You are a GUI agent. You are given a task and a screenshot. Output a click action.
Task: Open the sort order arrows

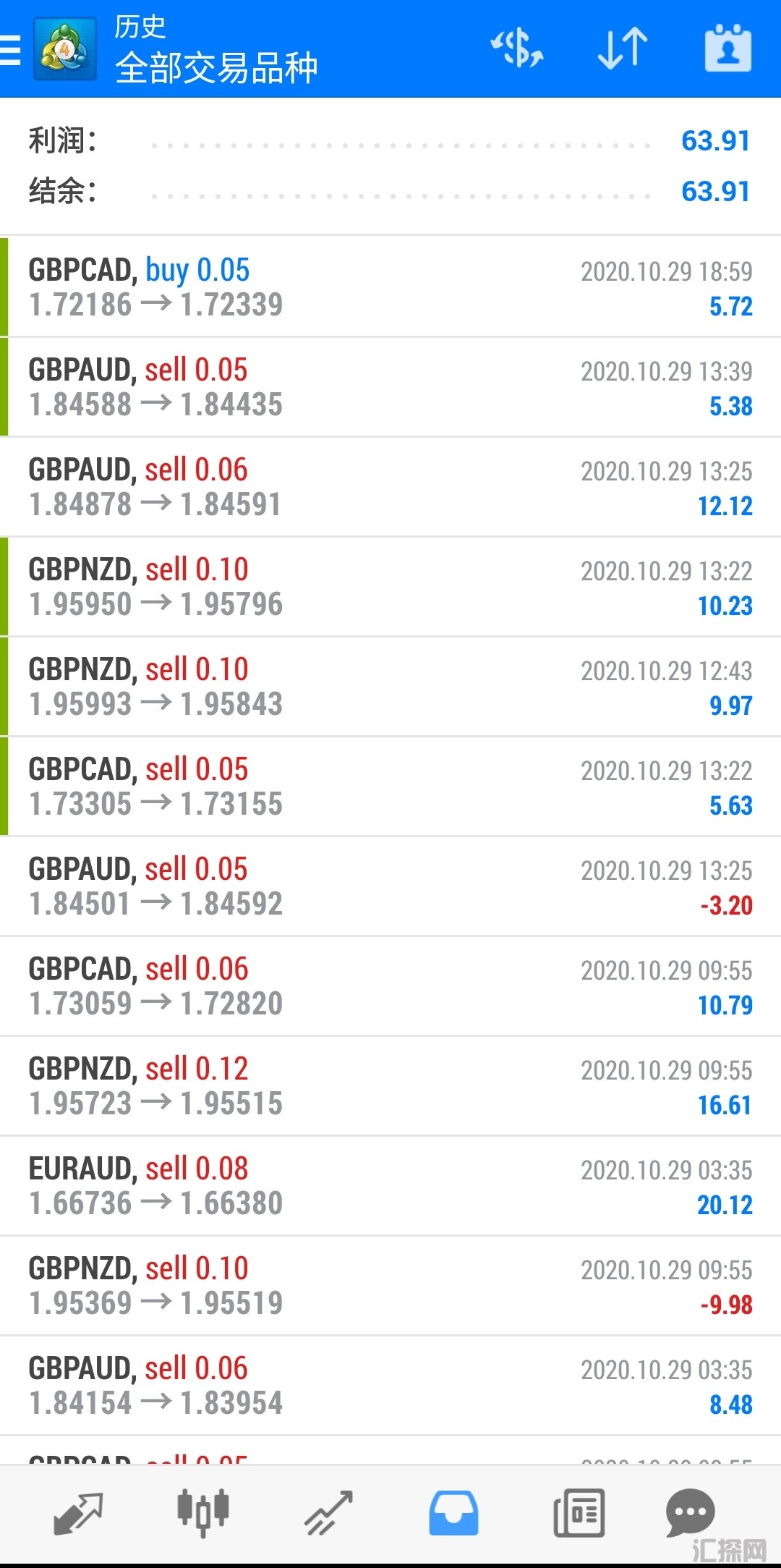click(622, 48)
